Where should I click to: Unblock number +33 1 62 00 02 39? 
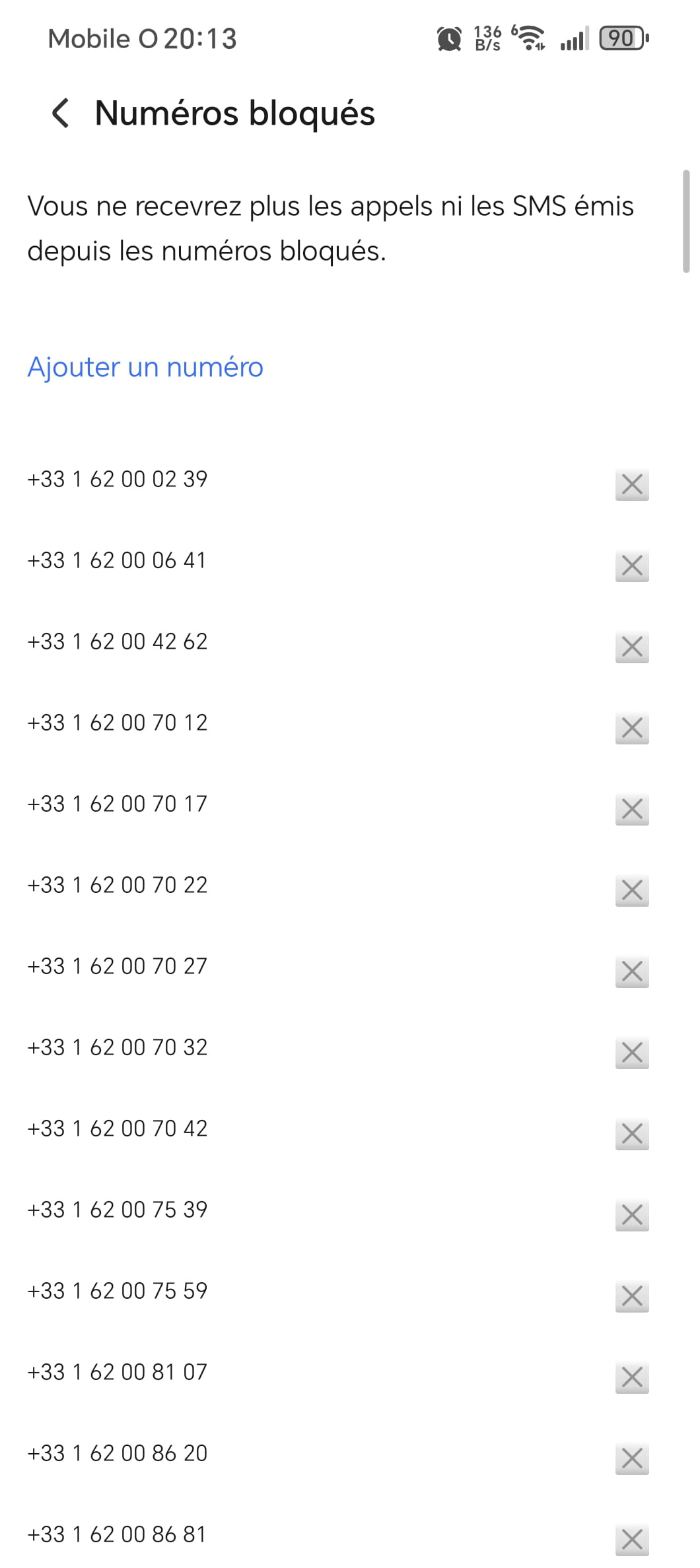point(632,484)
